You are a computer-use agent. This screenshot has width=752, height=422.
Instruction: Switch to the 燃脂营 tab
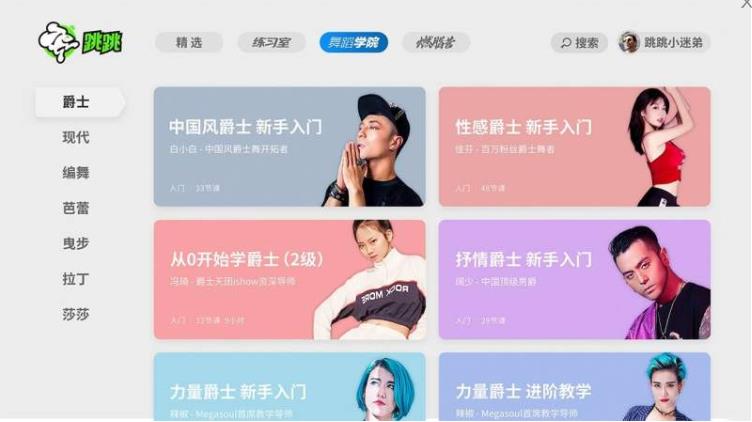click(436, 43)
